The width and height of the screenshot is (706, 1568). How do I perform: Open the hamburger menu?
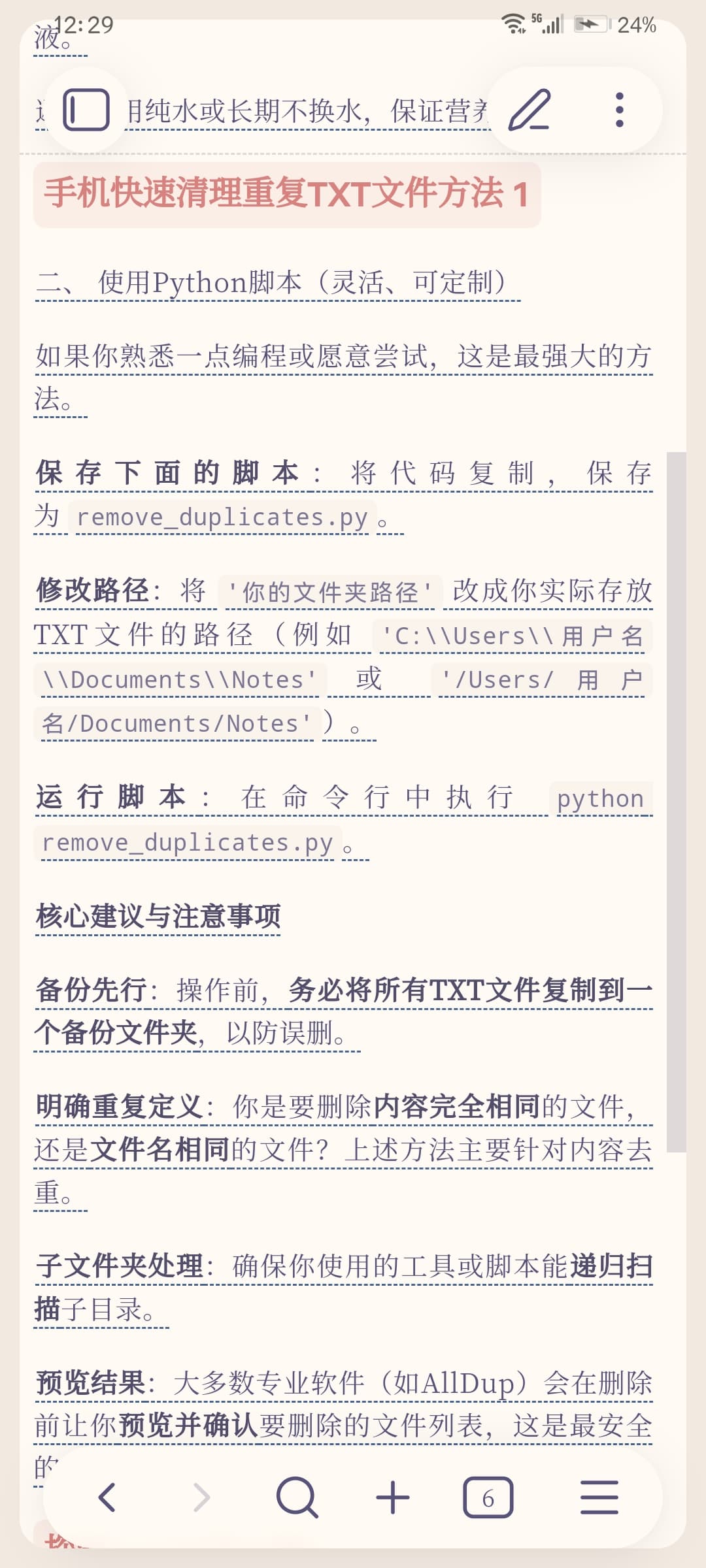(x=599, y=1497)
